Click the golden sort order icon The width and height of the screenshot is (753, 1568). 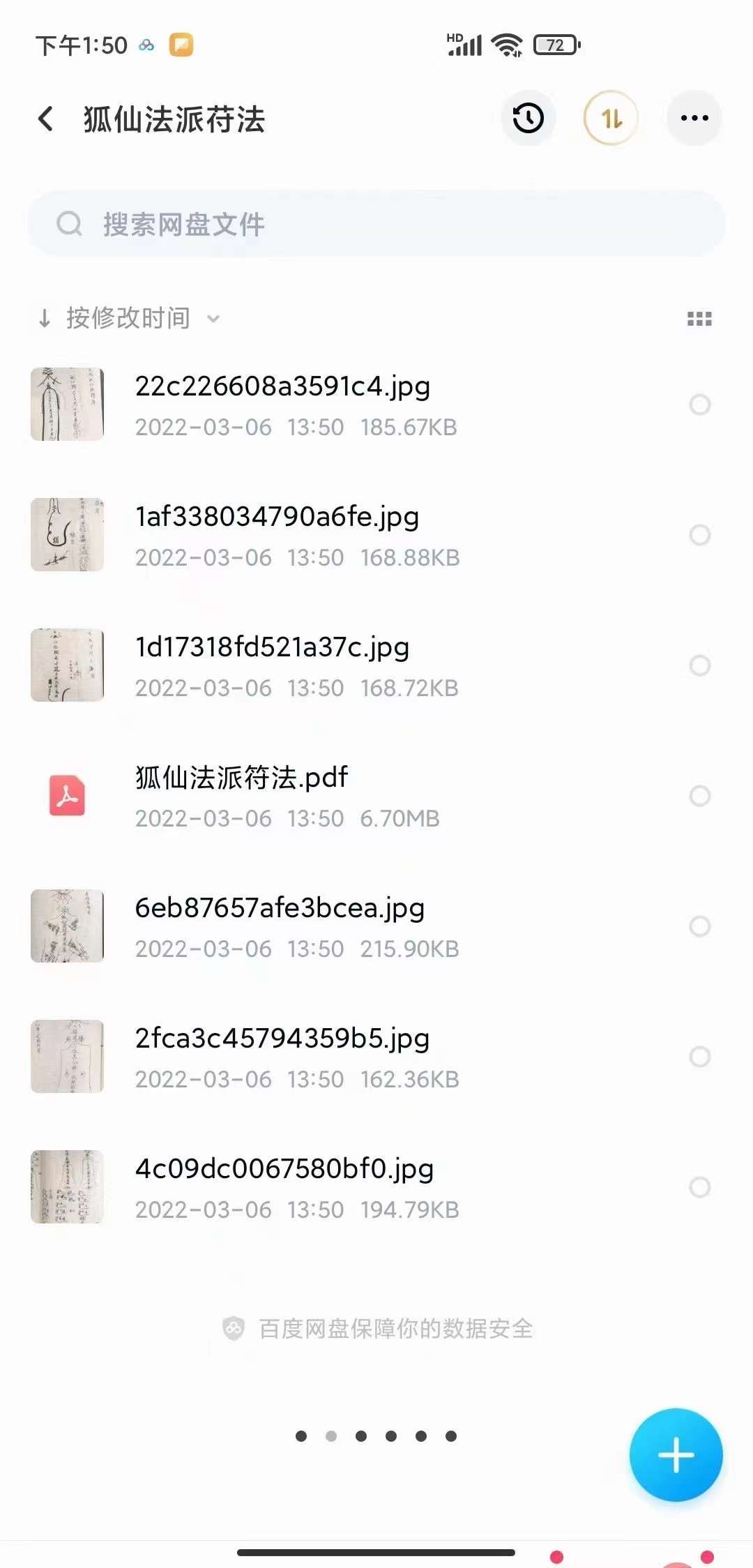click(610, 118)
